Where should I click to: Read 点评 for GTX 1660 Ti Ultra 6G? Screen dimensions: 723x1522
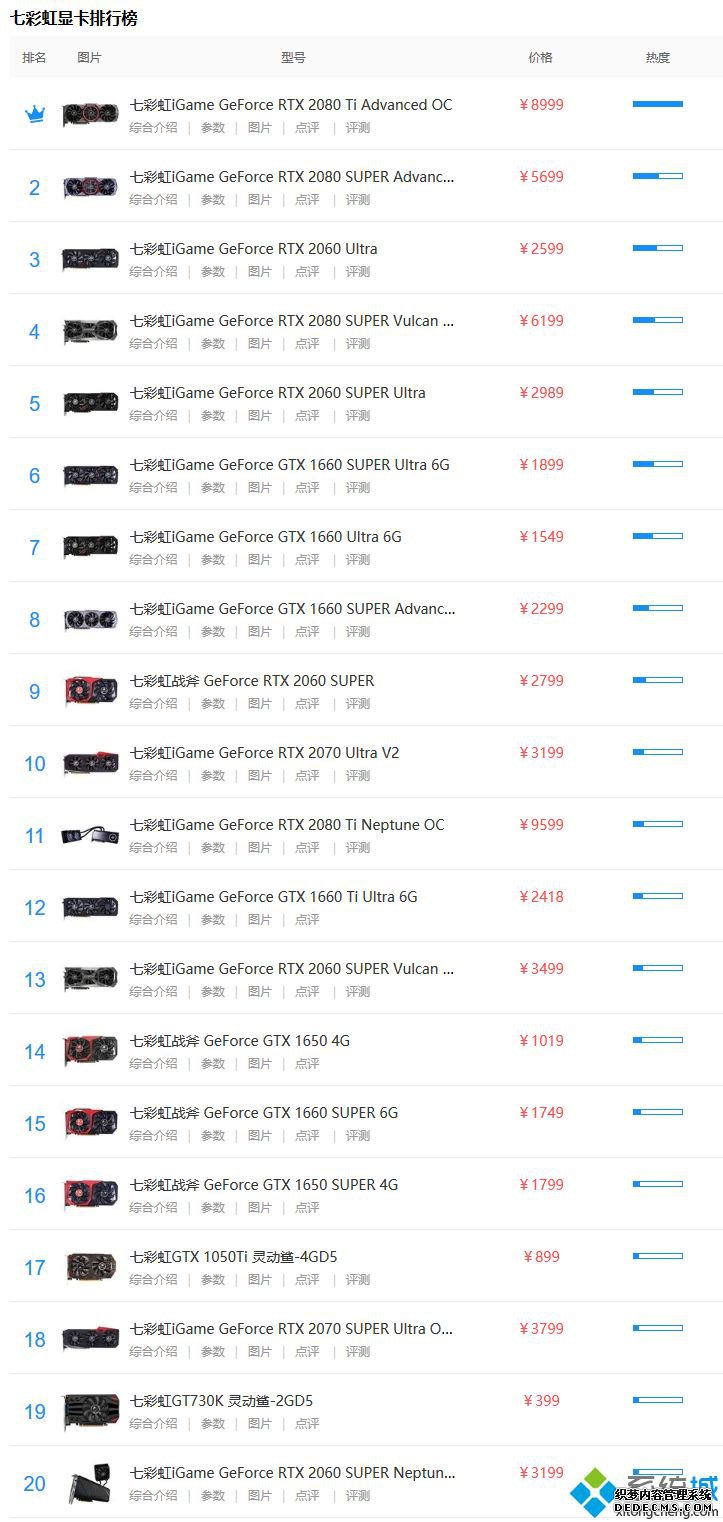click(307, 920)
